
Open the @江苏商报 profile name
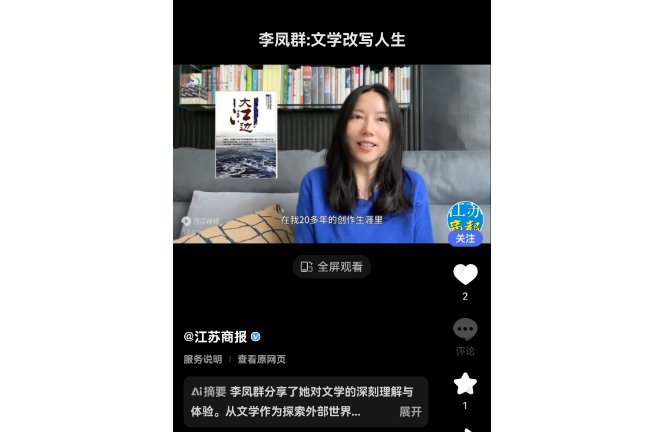[215, 337]
